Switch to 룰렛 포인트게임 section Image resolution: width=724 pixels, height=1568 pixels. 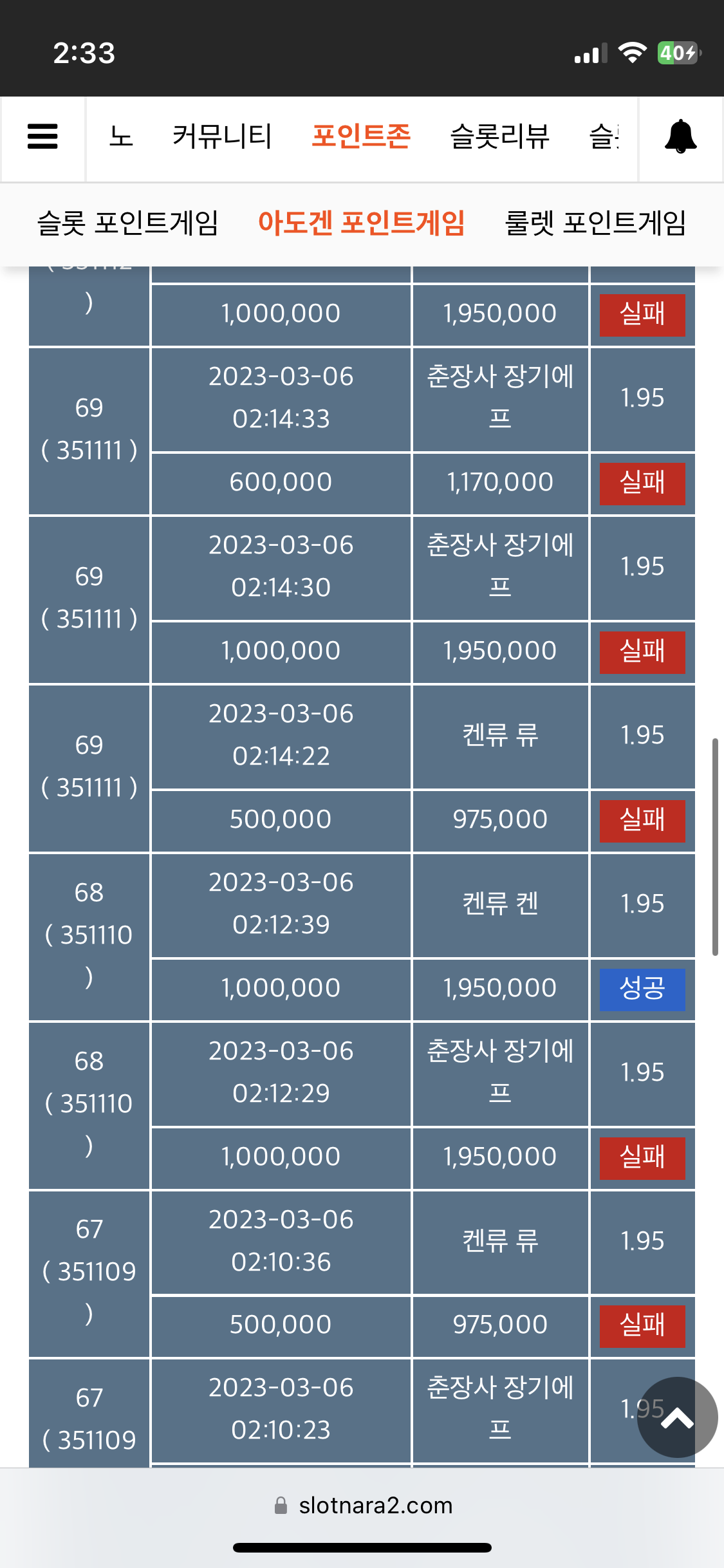[x=595, y=223]
